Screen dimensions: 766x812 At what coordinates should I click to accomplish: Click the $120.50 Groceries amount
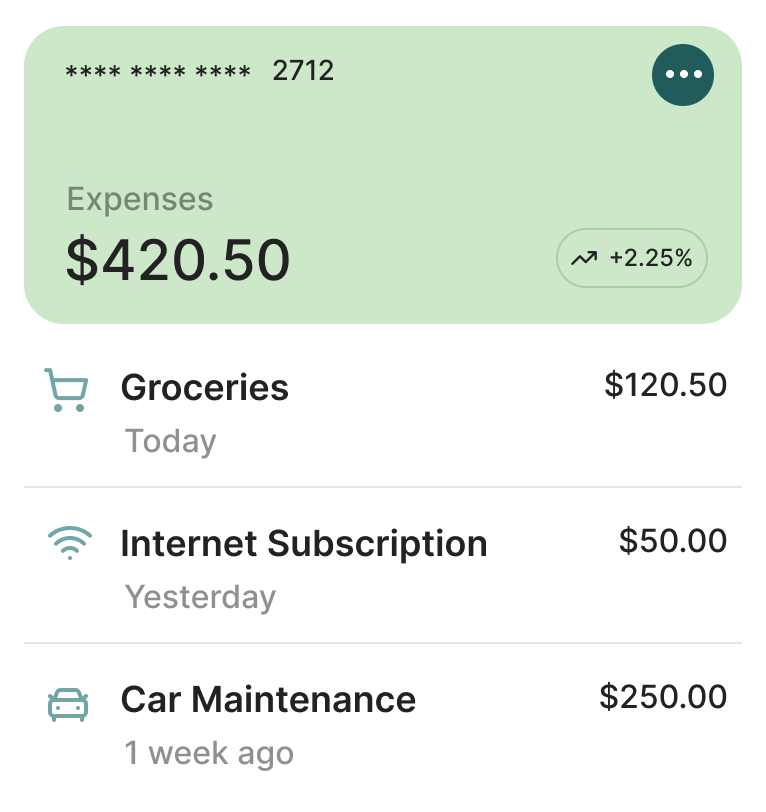click(x=666, y=385)
